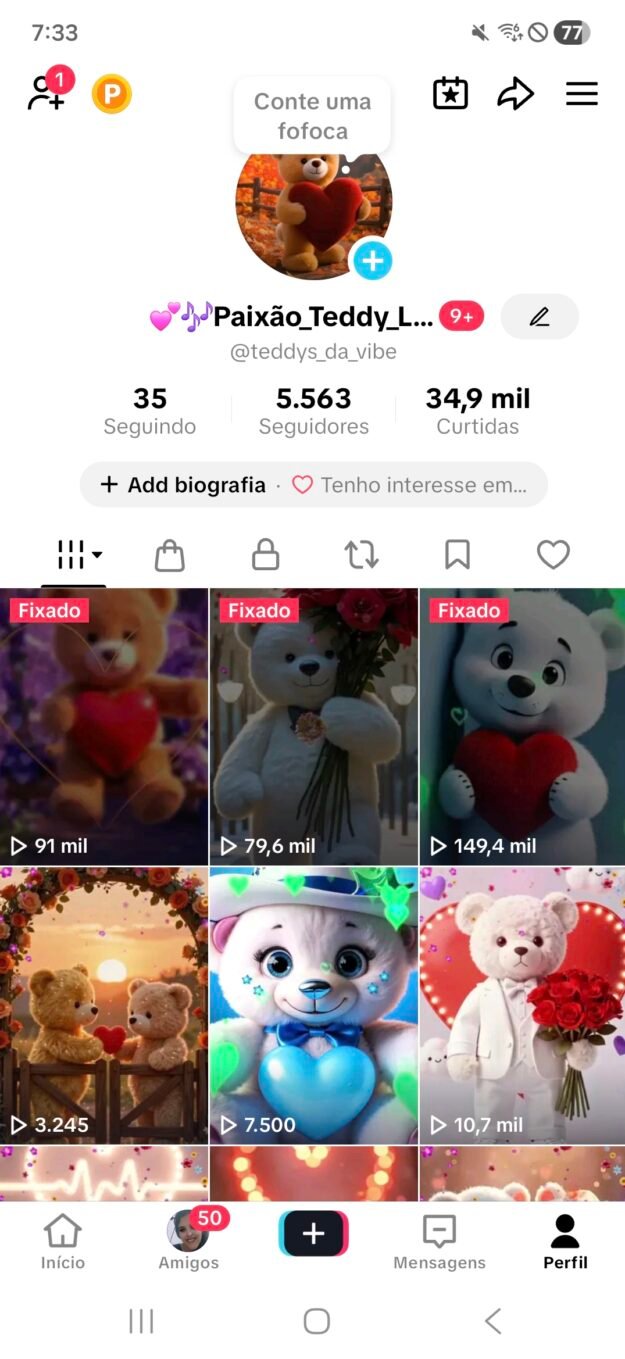Edit profile with the pencil button

(x=539, y=317)
